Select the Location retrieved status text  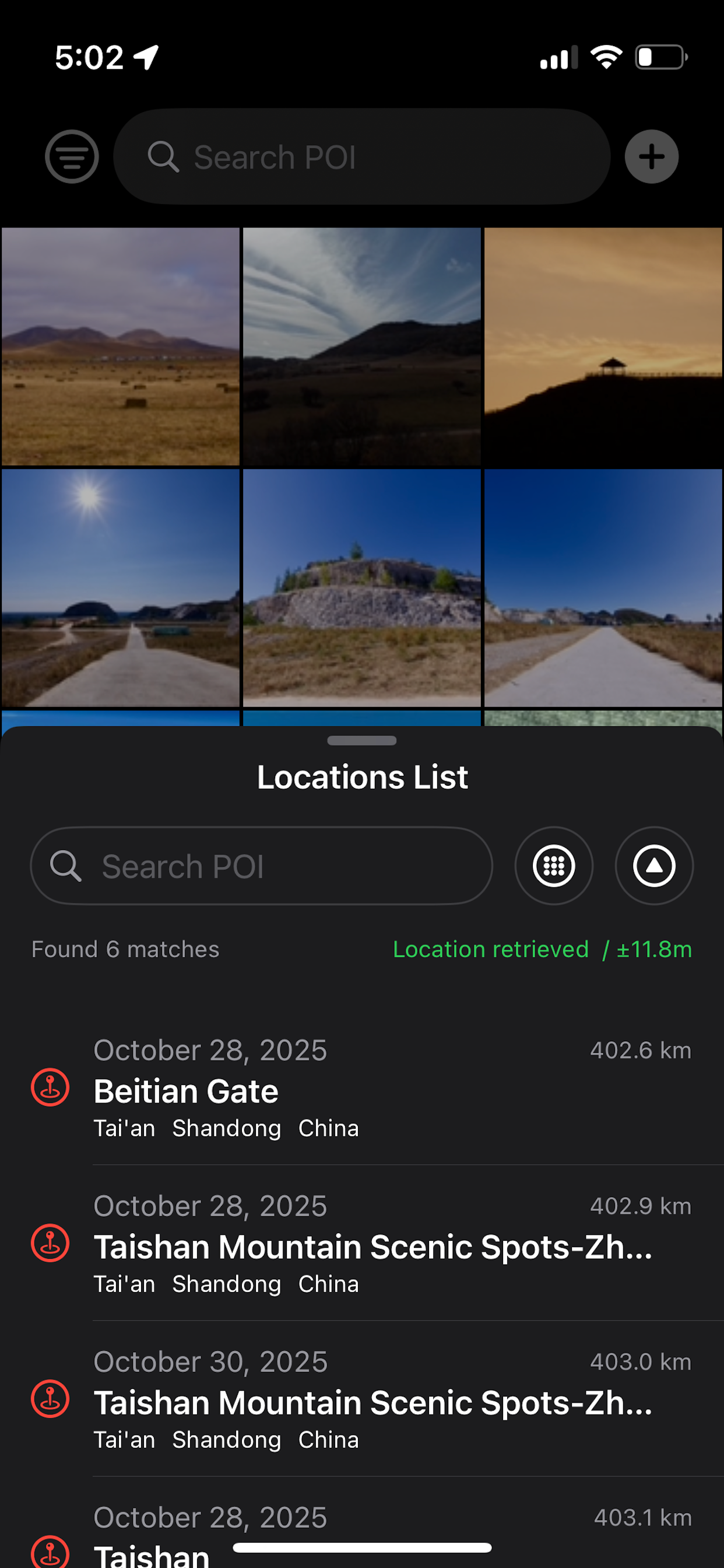[490, 949]
